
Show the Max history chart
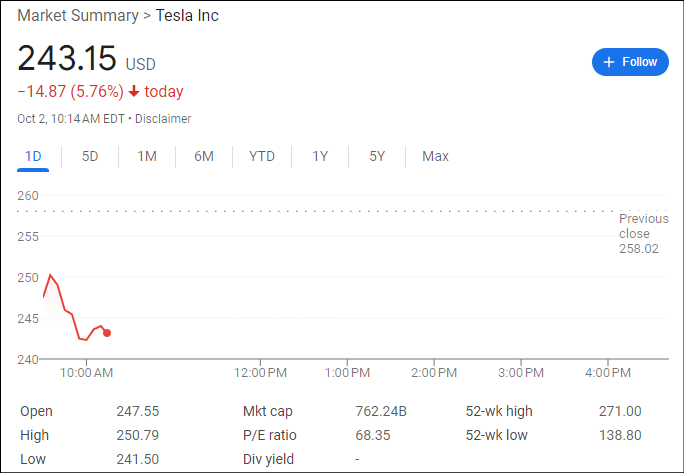point(435,156)
